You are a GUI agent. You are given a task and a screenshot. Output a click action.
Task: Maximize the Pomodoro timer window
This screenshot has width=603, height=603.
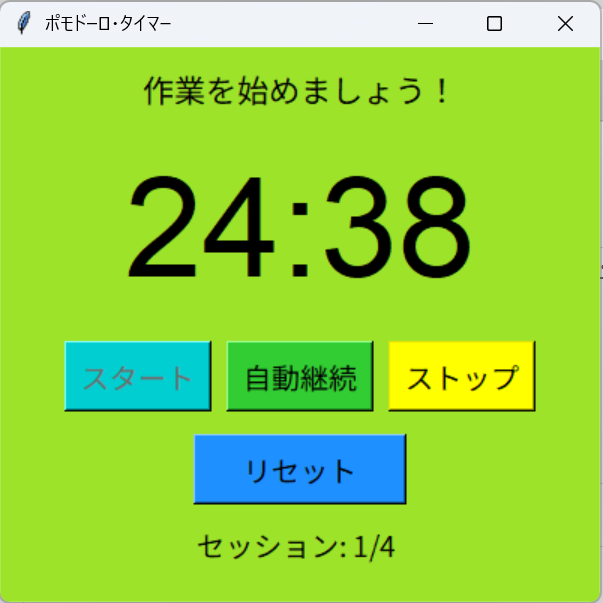pos(494,24)
